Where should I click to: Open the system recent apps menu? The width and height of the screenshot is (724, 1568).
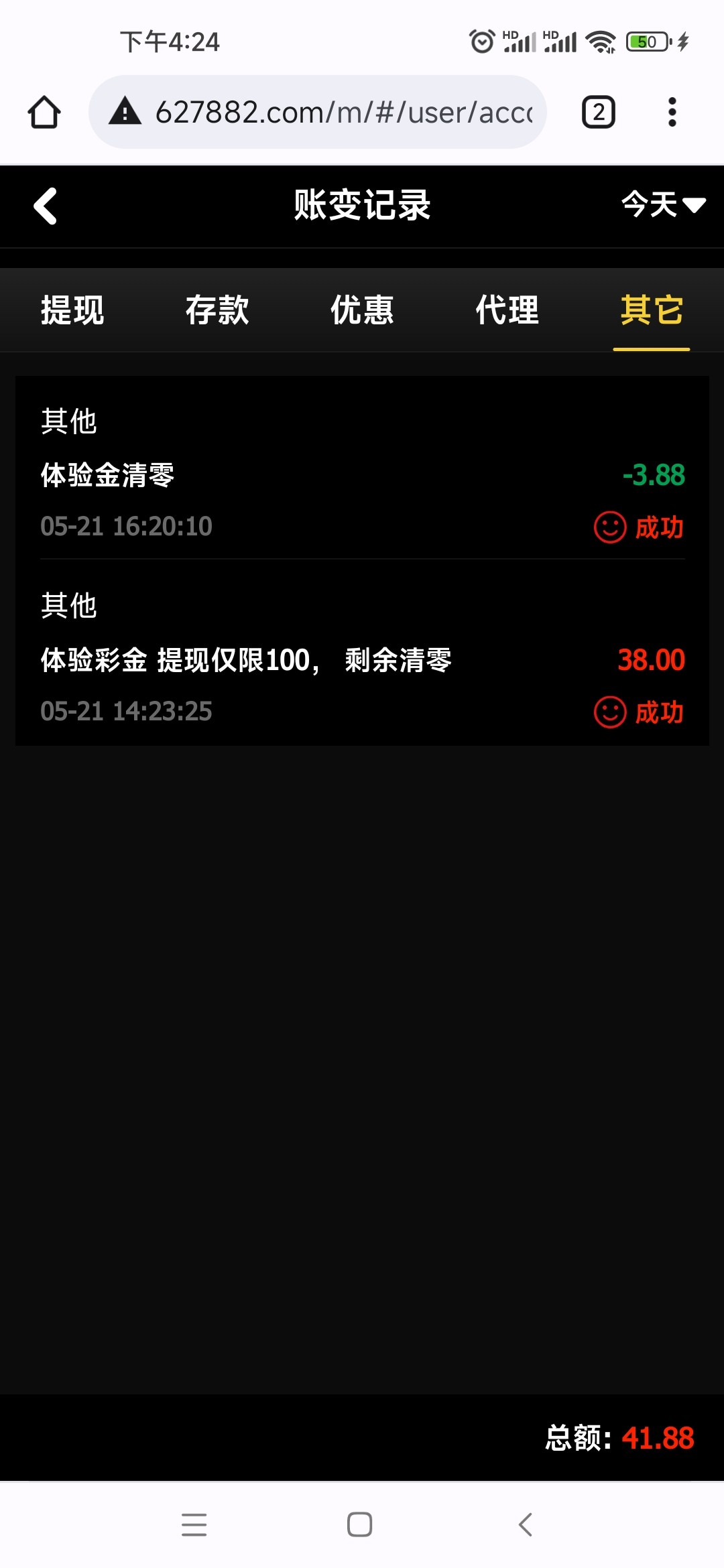(x=194, y=1524)
